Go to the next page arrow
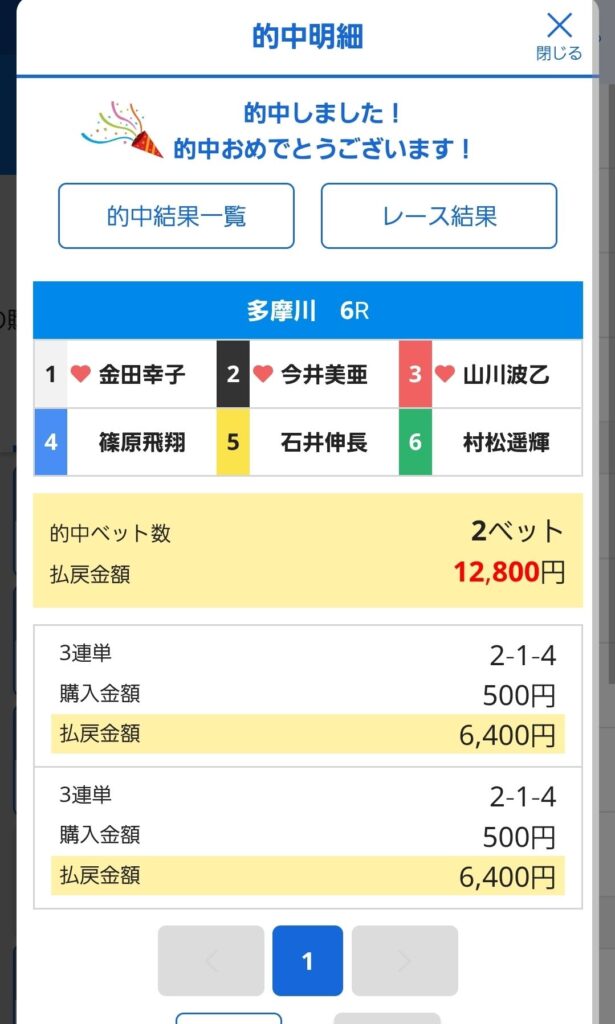The width and height of the screenshot is (615, 1024). [404, 961]
